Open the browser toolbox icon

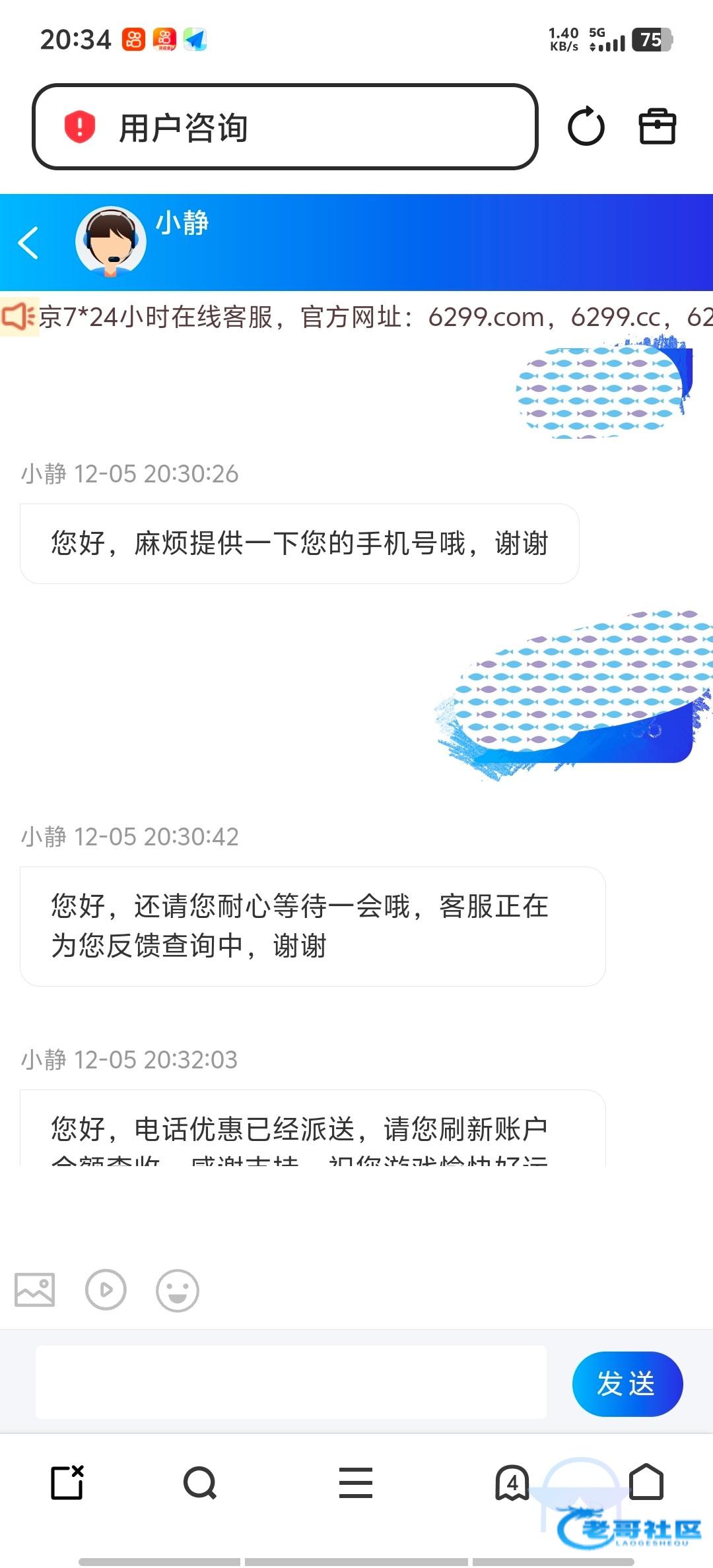[x=657, y=126]
